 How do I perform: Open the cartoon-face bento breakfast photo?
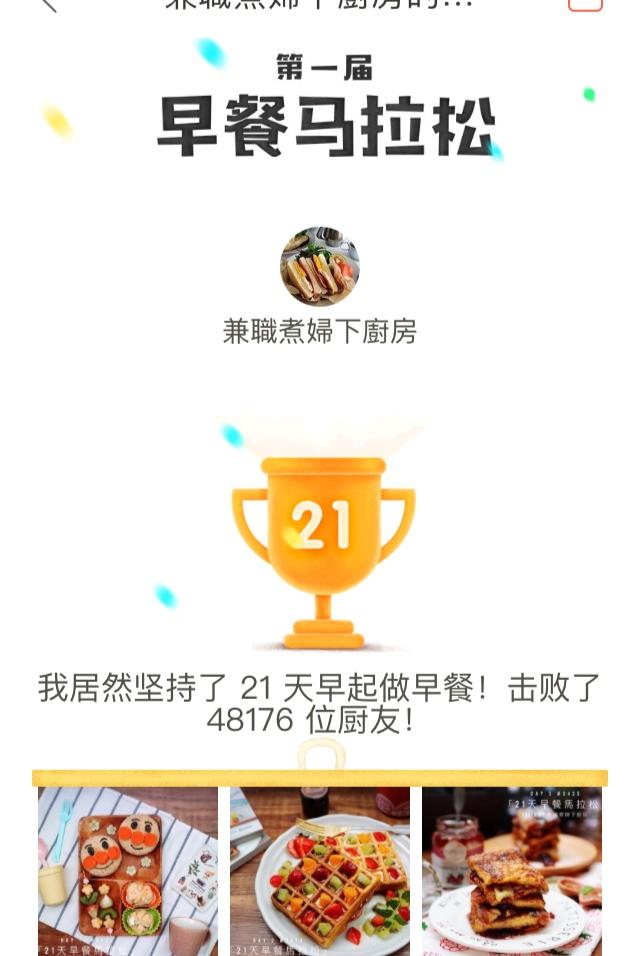[128, 871]
